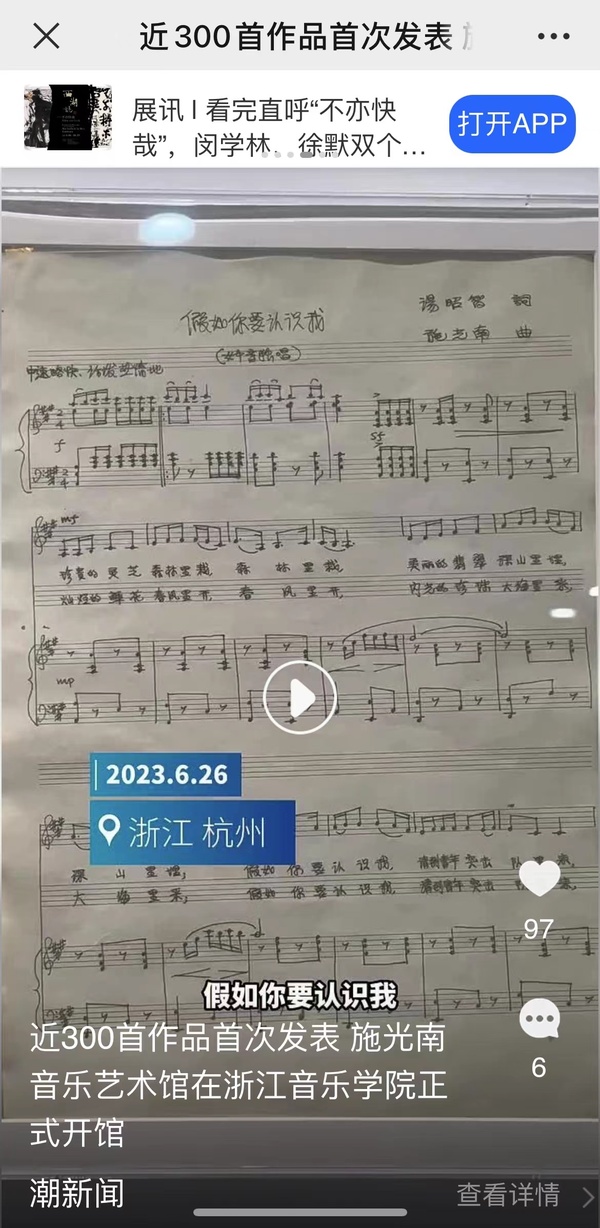
Task: Like this video with the heart icon
Action: tap(539, 880)
